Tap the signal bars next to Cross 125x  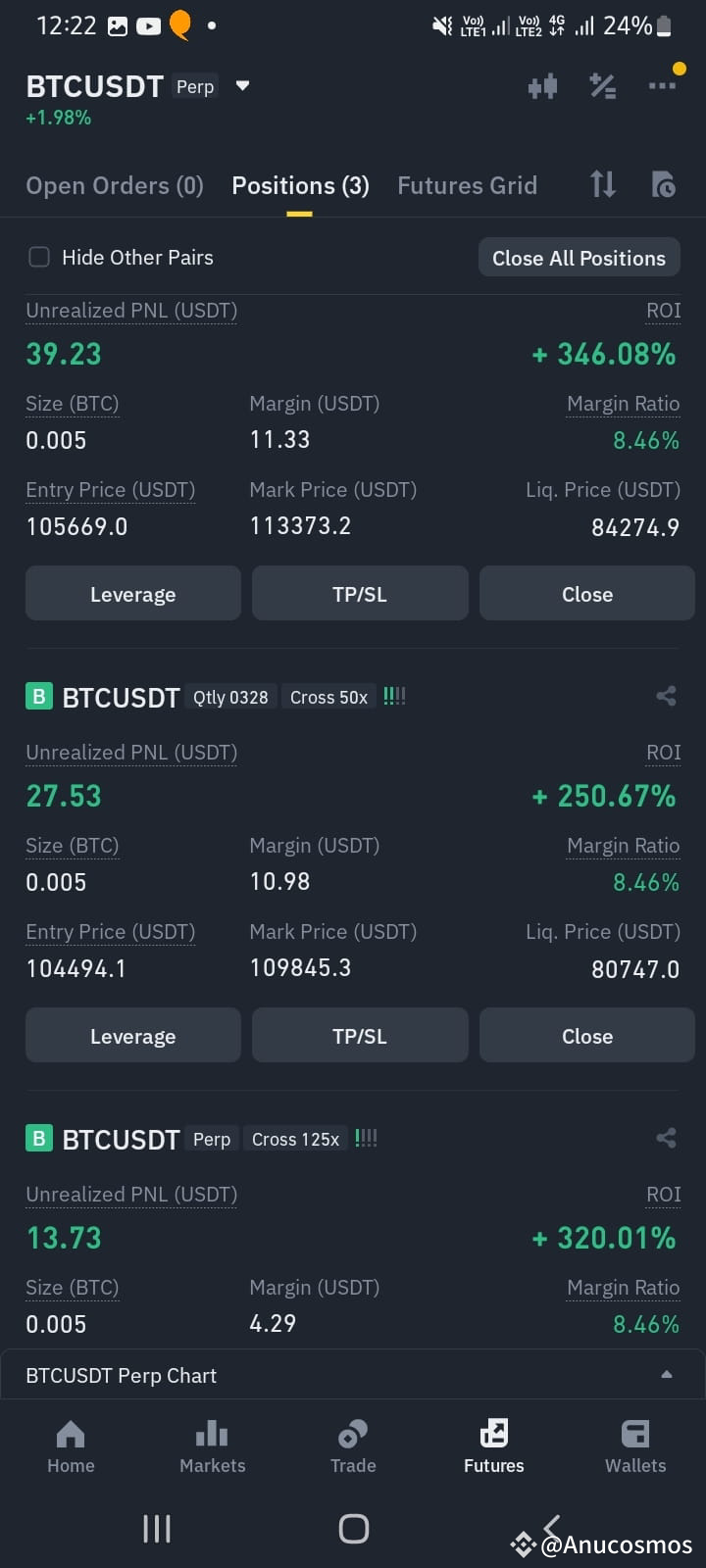pyautogui.click(x=366, y=1138)
